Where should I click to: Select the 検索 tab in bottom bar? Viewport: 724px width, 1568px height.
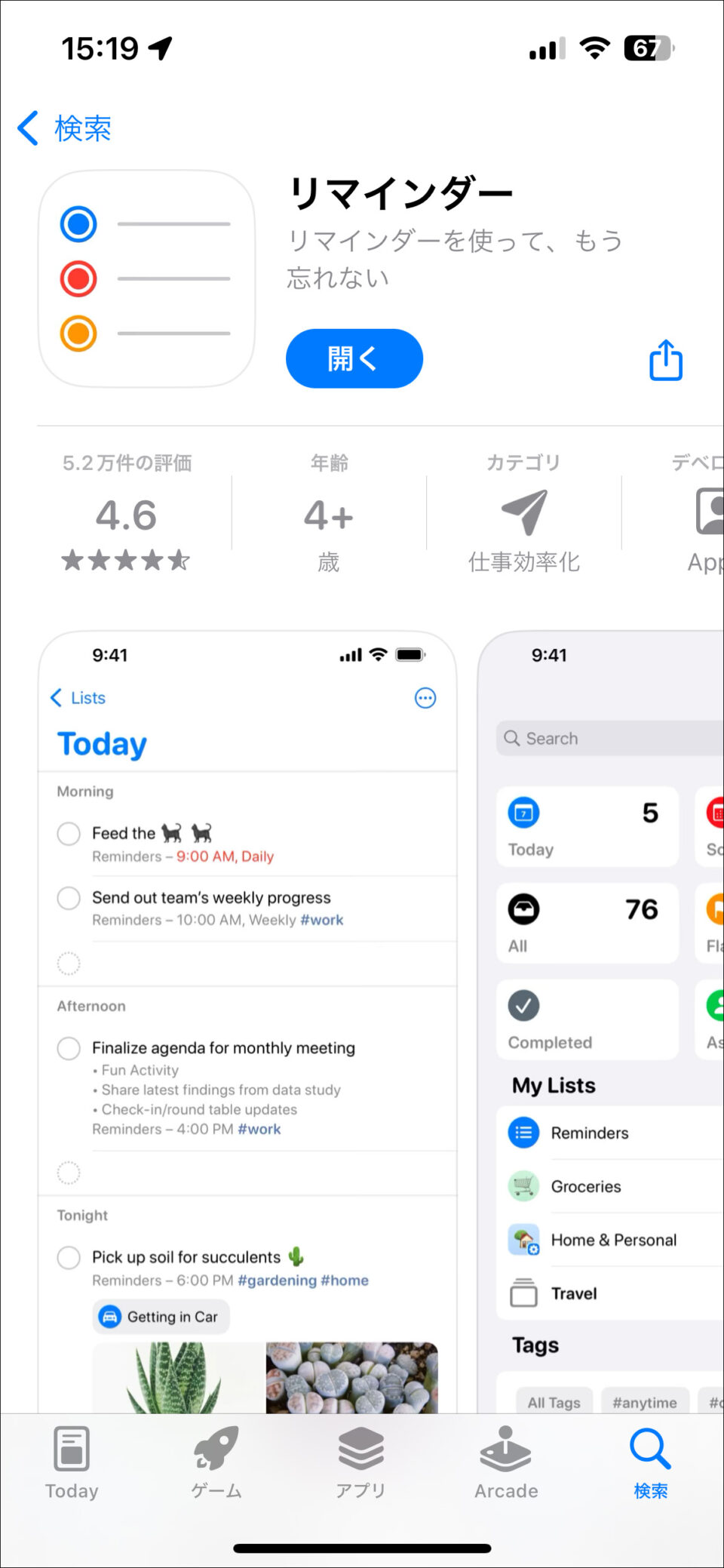tap(650, 1463)
